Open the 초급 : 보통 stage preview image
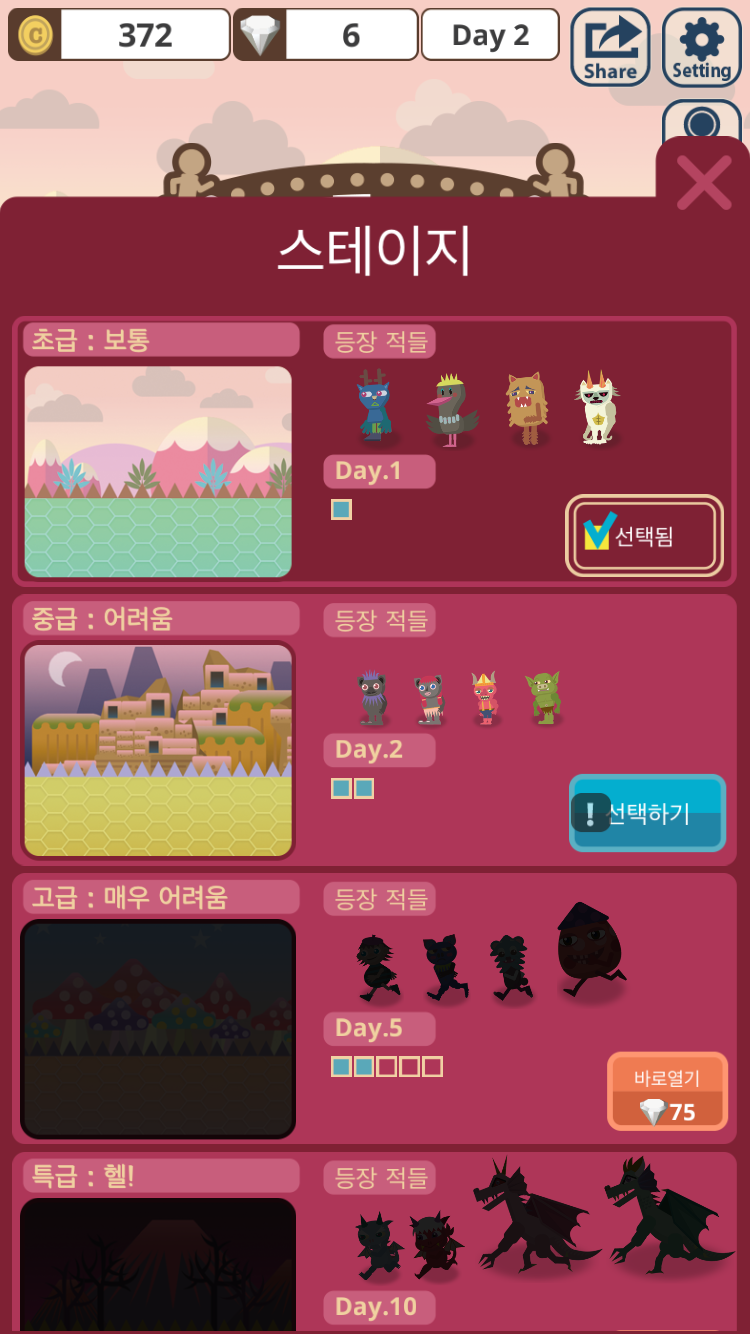The height and width of the screenshot is (1334, 750). [158, 472]
